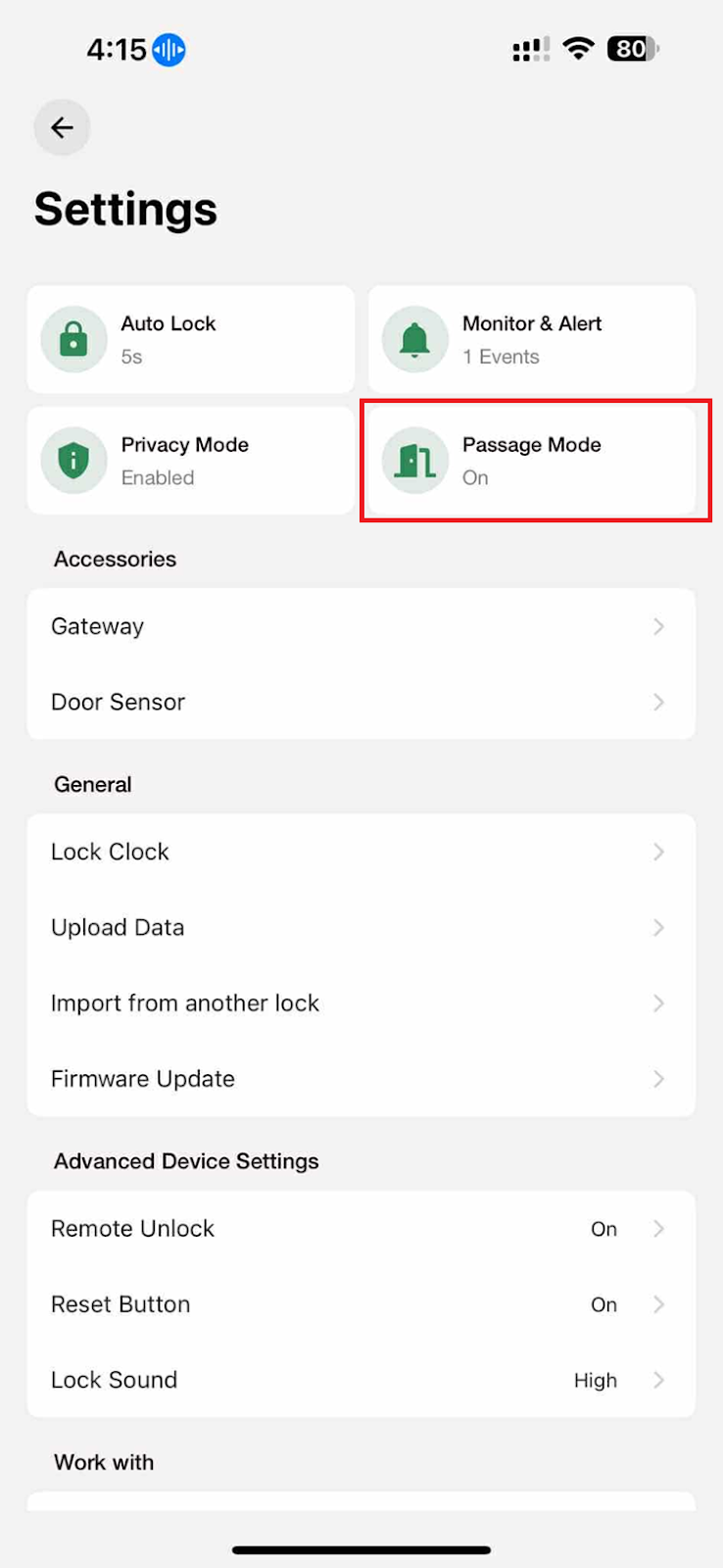Open the Remote Unlock setting
This screenshot has width=723, height=1568.
(x=361, y=1229)
